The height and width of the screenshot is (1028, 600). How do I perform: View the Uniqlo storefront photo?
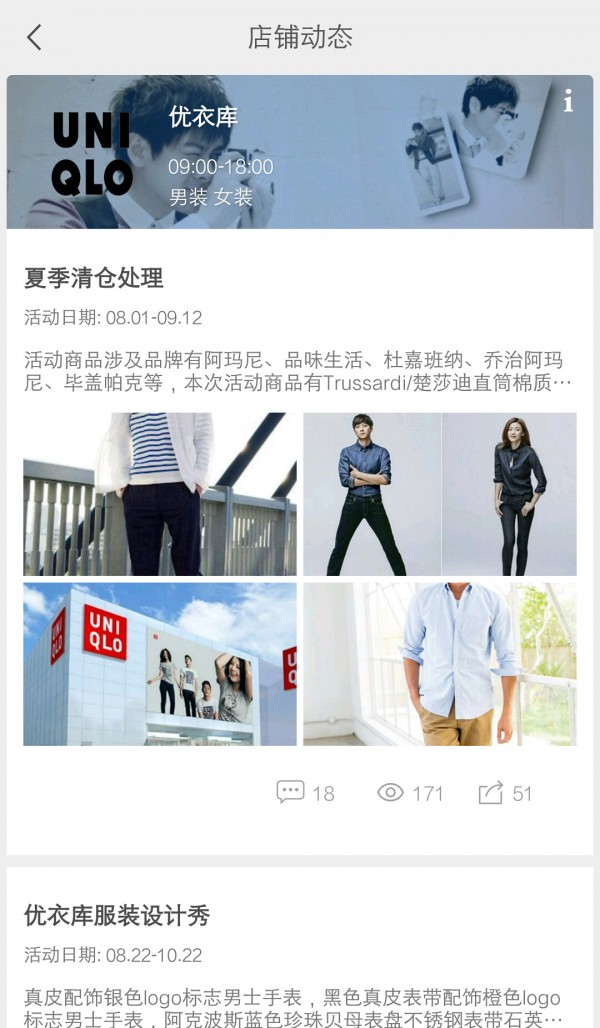tap(160, 664)
